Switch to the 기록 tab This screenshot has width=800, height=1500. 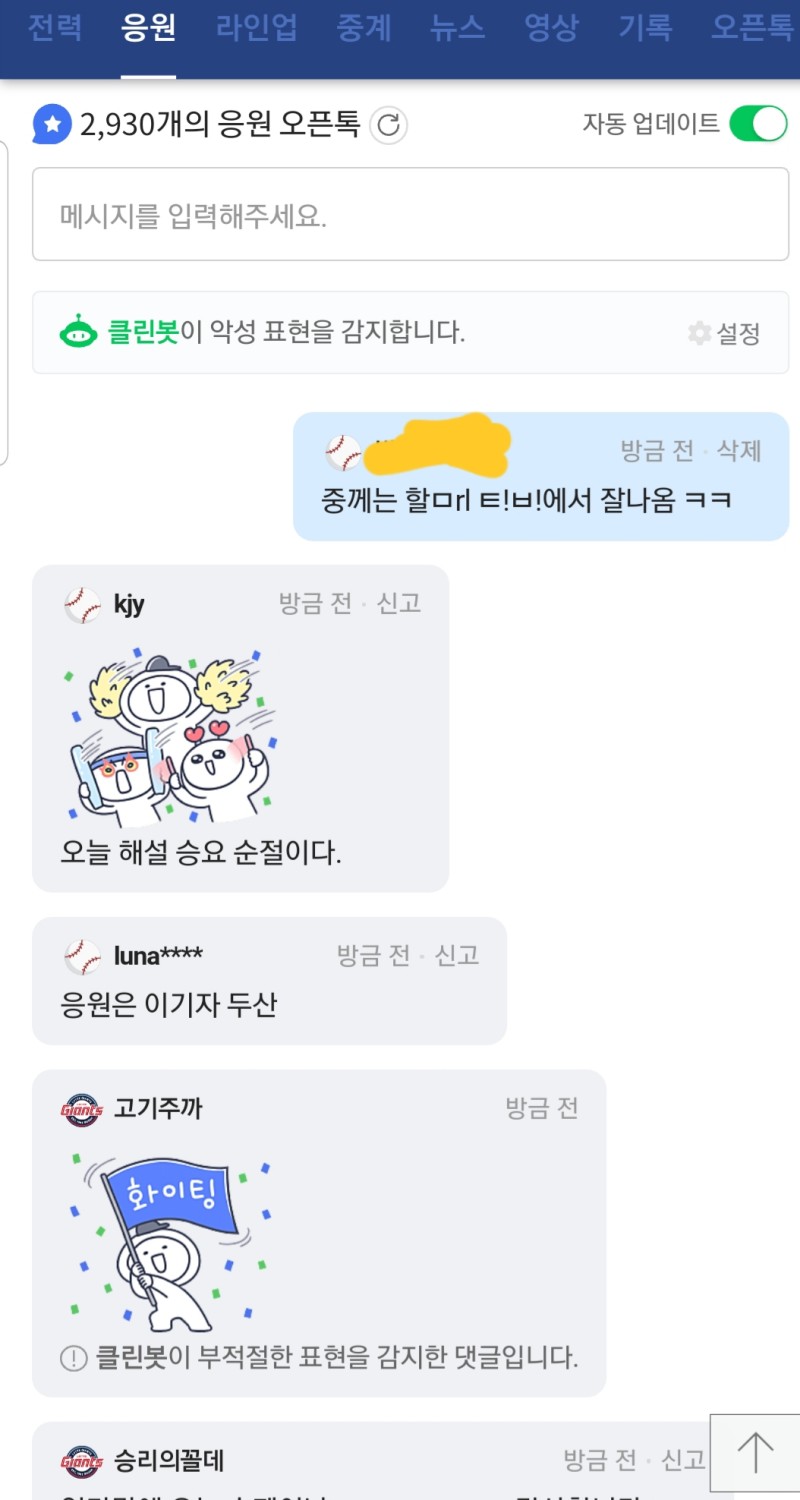[x=645, y=28]
